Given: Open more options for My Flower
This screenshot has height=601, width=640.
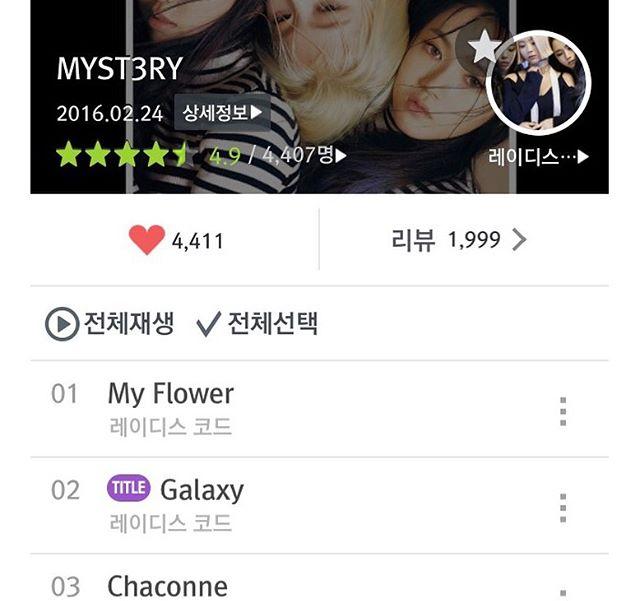Looking at the screenshot, I should (563, 411).
